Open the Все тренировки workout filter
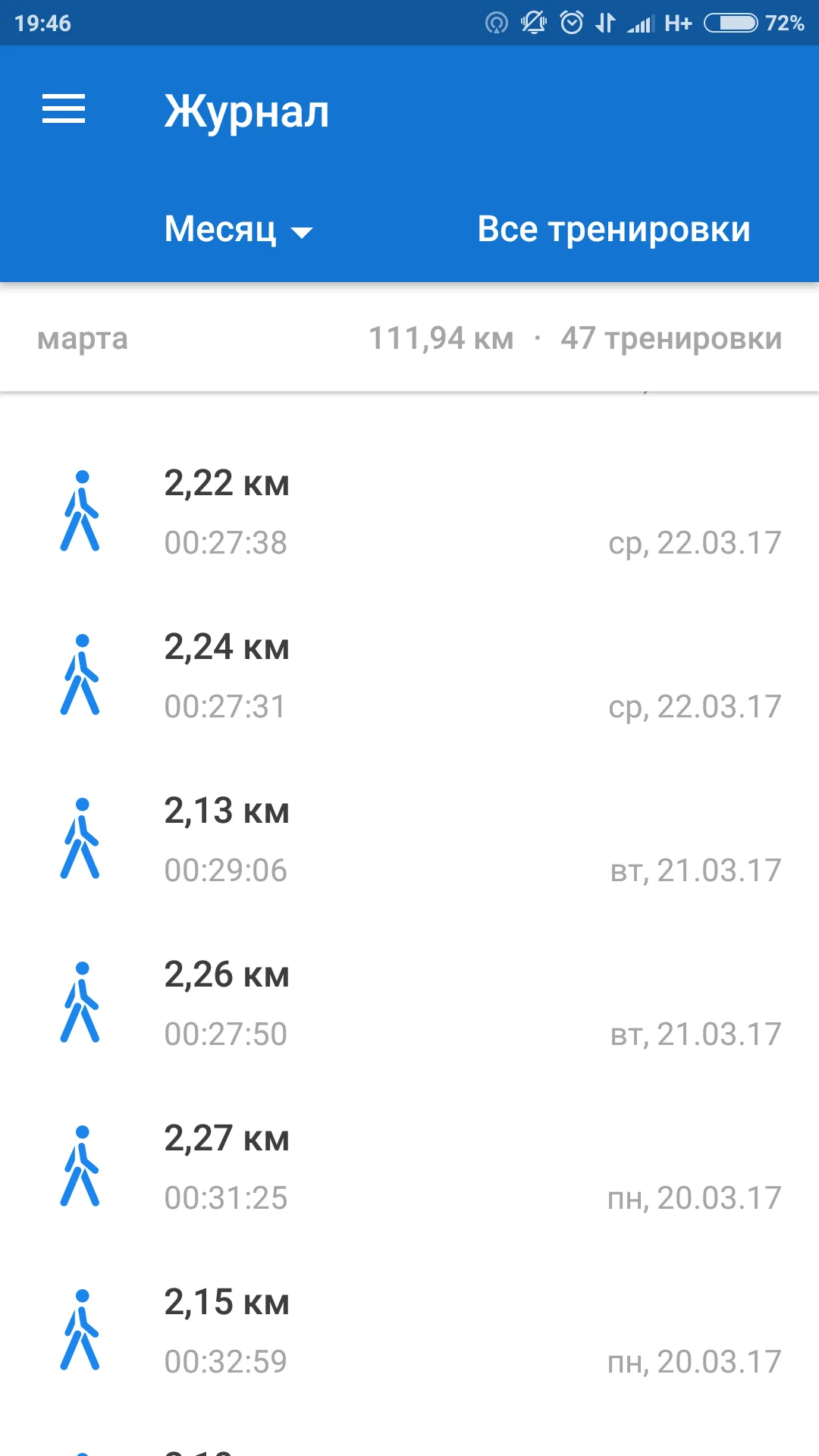The height and width of the screenshot is (1456, 819). [613, 229]
